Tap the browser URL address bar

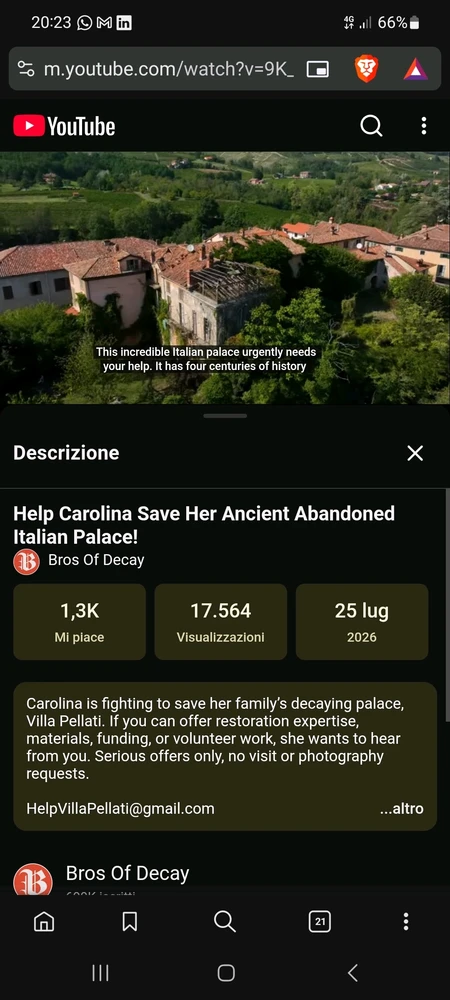(168, 69)
